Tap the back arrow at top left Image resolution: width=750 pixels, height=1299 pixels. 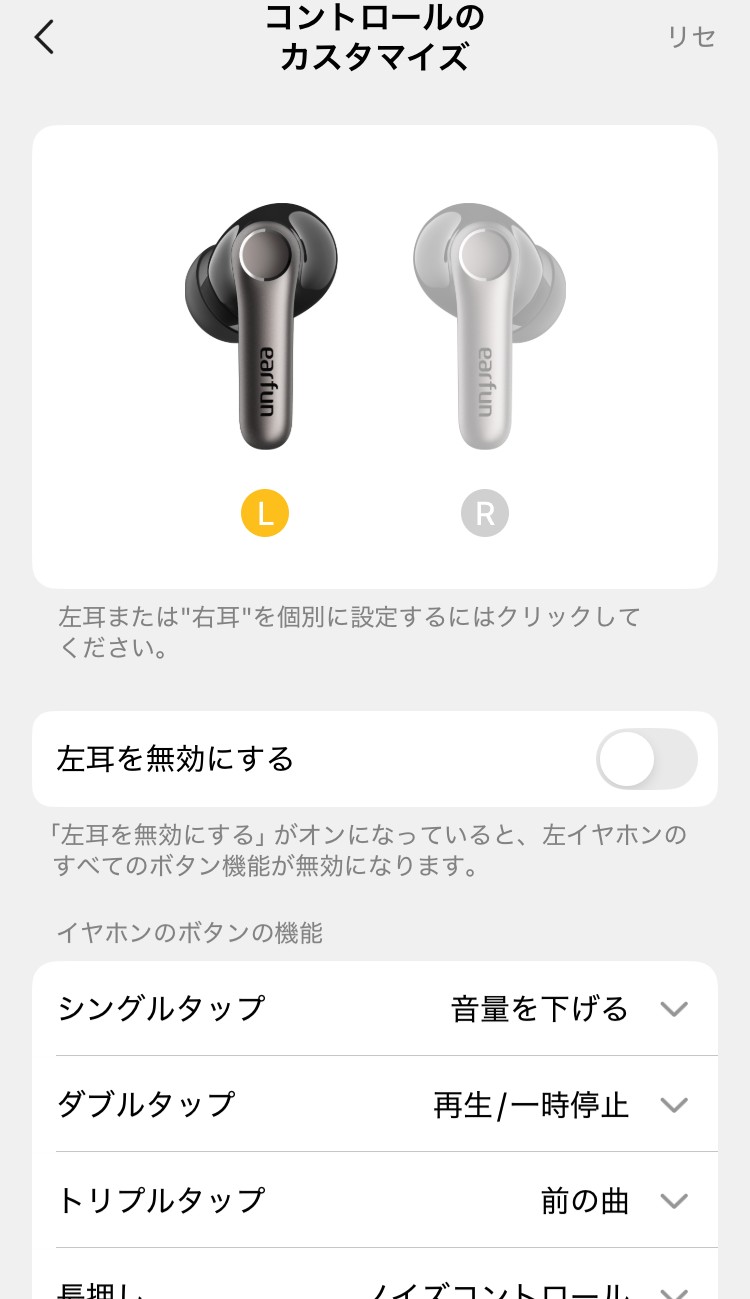pos(44,37)
